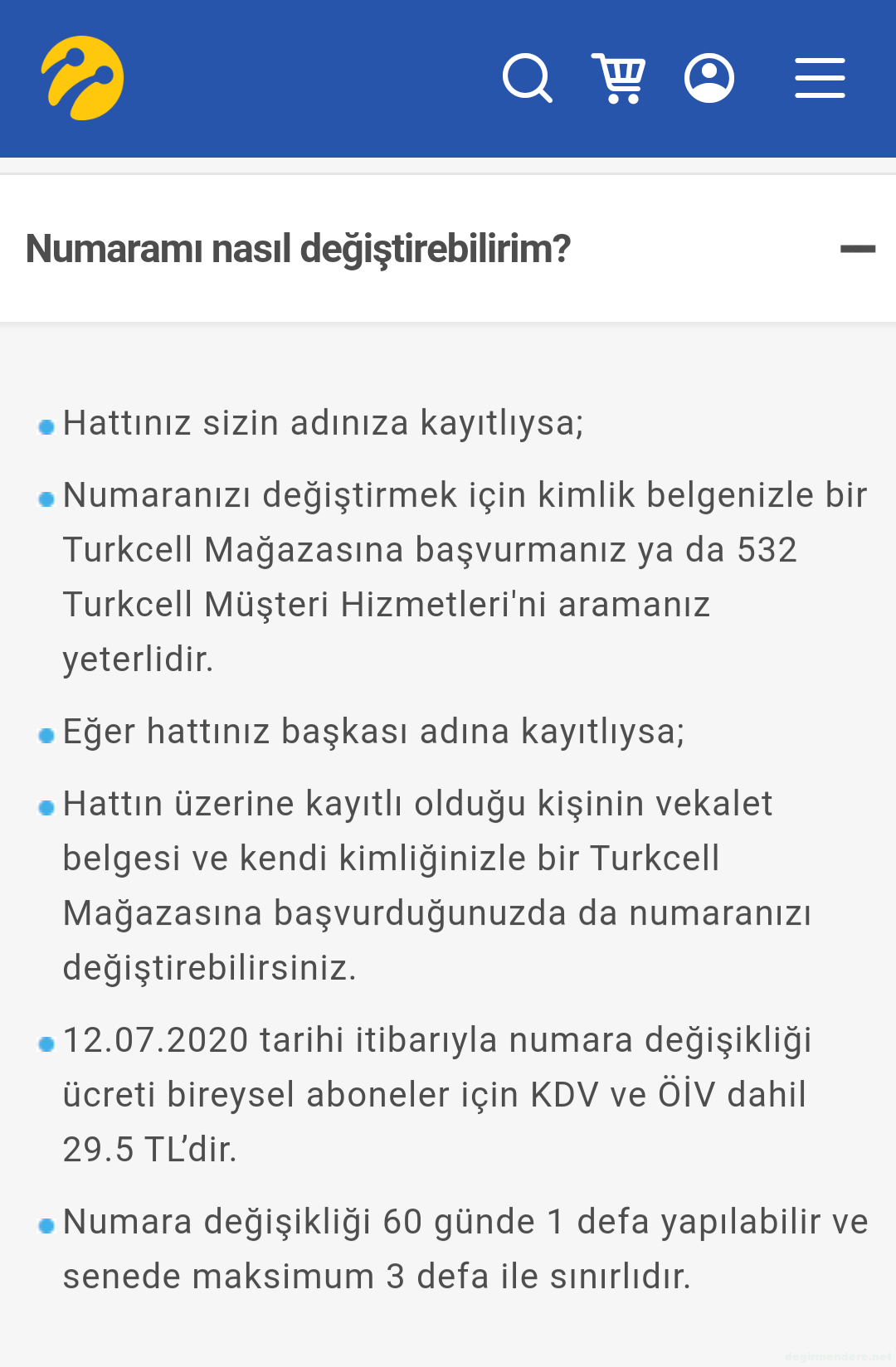Collapse the 'Numaramı nasıl değiştirebilirim?' section
The height and width of the screenshot is (1367, 896).
(857, 249)
